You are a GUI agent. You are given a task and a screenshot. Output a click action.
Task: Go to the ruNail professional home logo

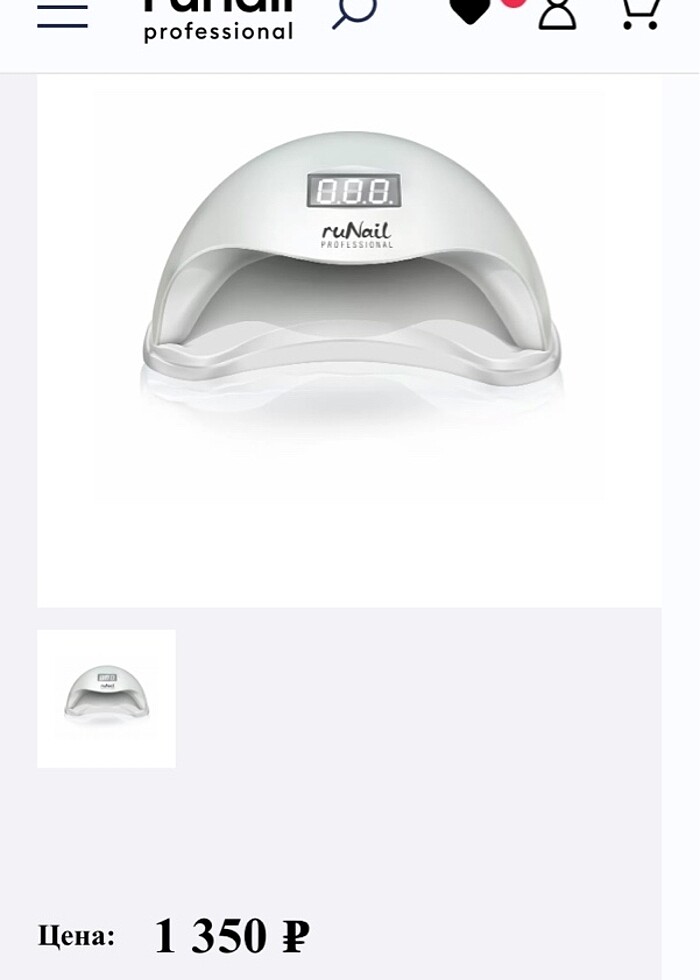point(218,20)
